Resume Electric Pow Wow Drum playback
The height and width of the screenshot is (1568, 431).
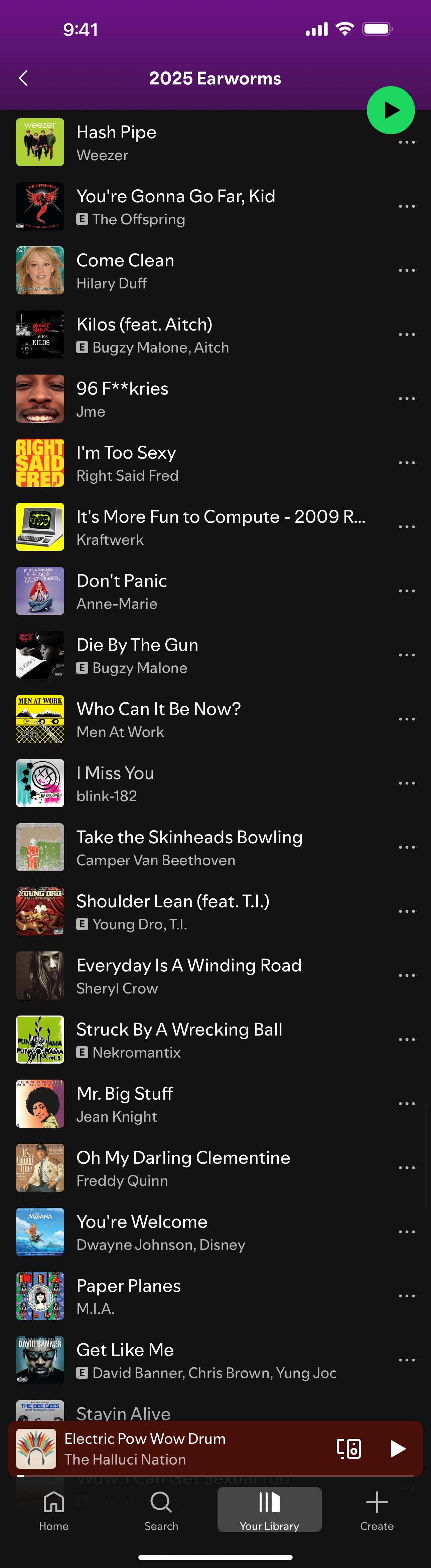click(398, 1449)
